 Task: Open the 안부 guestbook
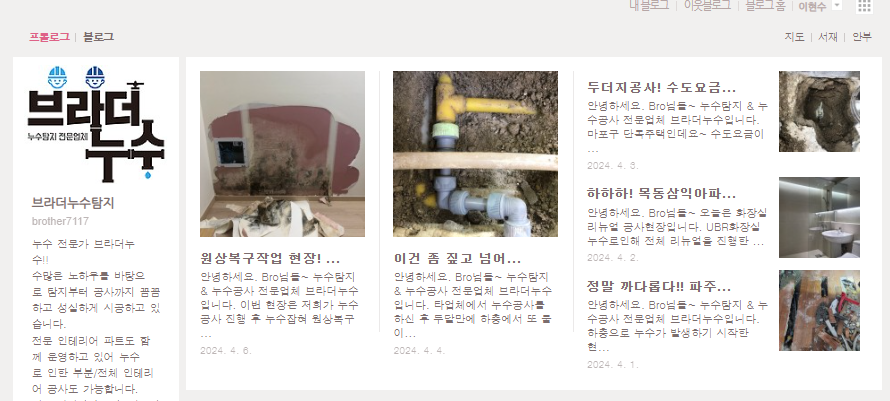tap(861, 37)
